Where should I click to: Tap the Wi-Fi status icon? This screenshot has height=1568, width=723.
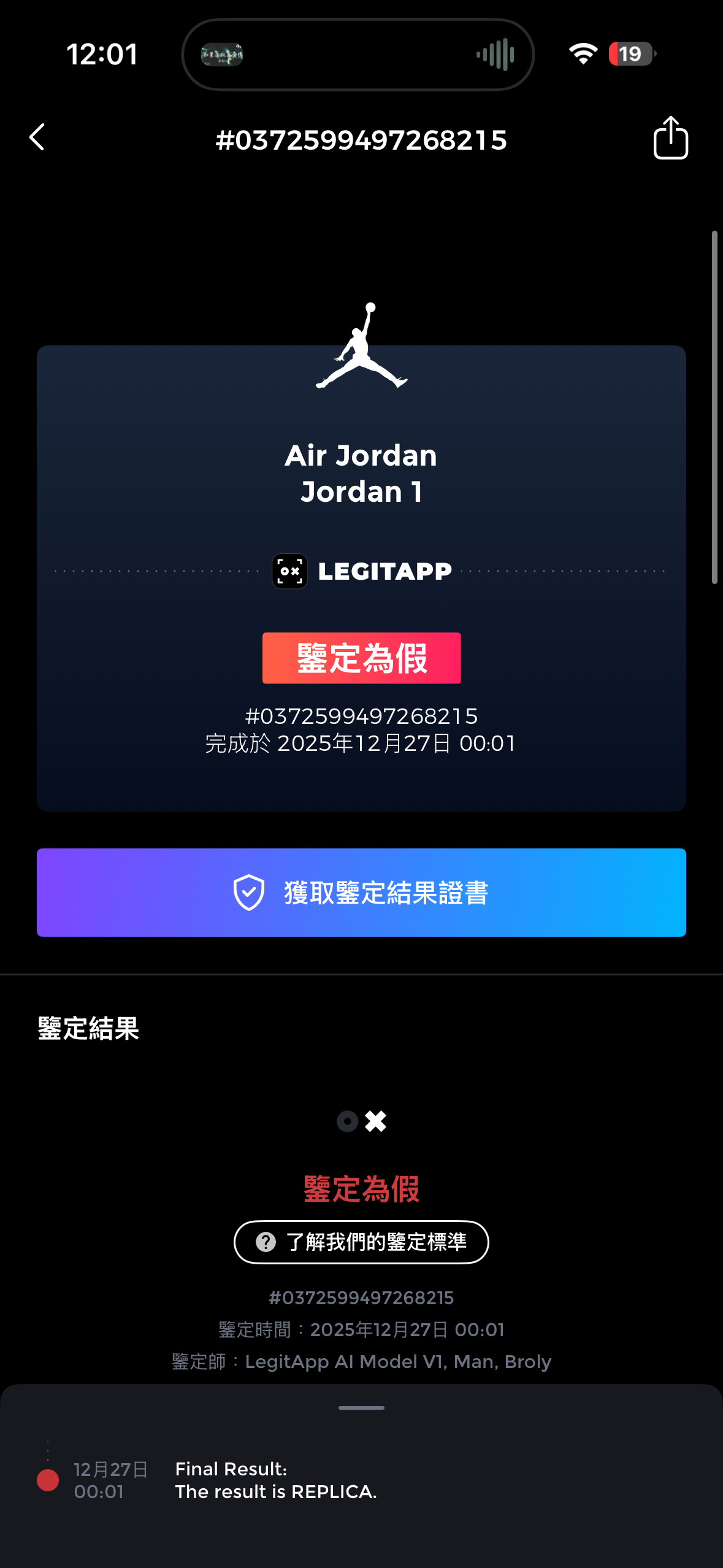pos(582,53)
